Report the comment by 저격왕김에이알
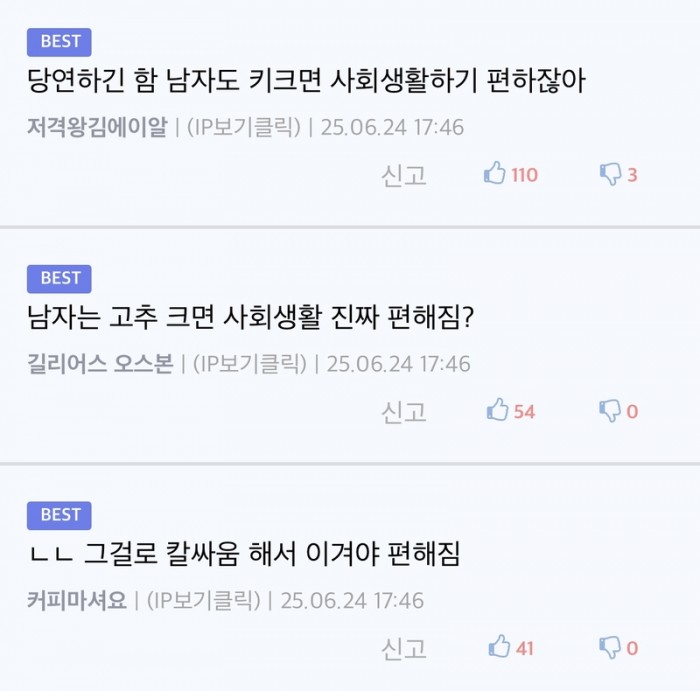Viewport: 700px width, 691px height. tap(404, 175)
